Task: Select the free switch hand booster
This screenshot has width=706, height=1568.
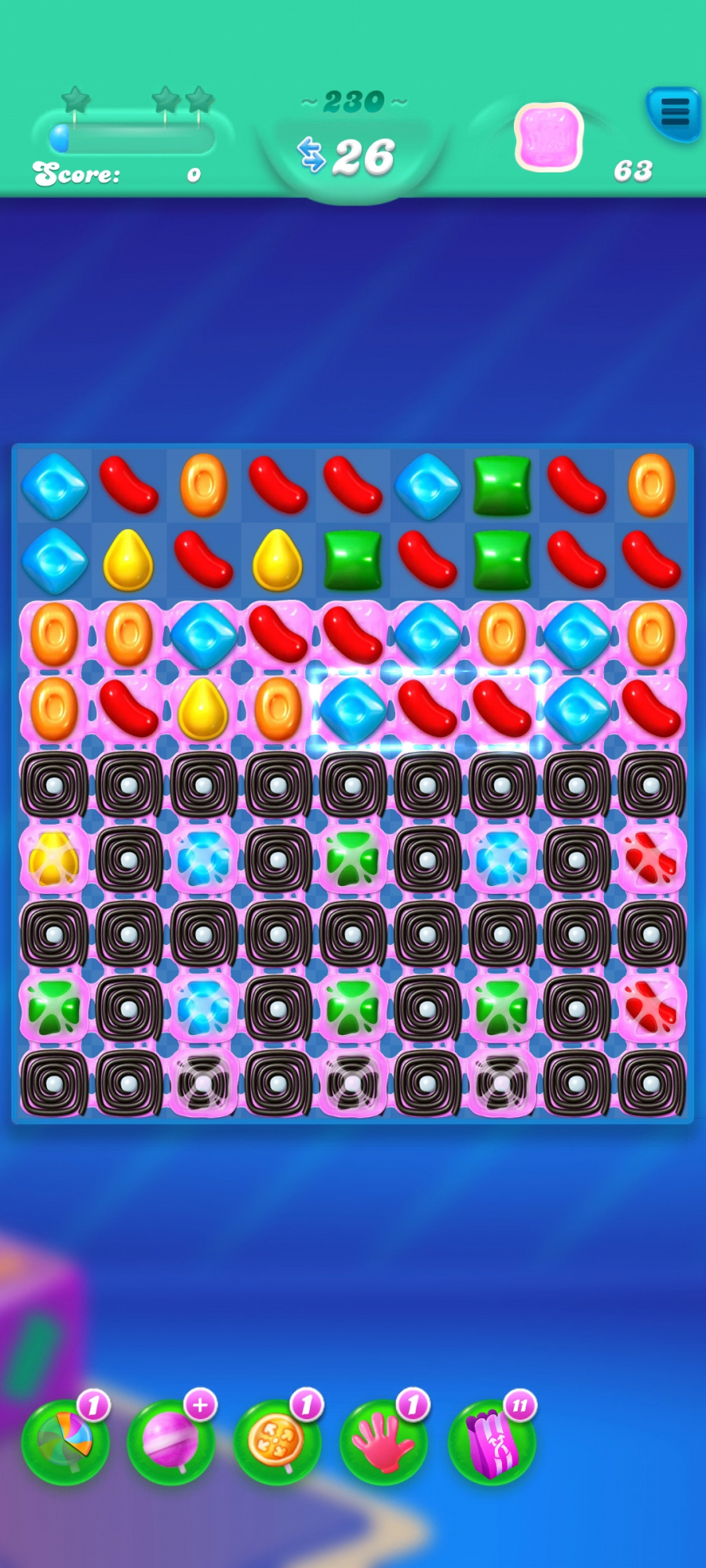Action: click(x=384, y=1441)
